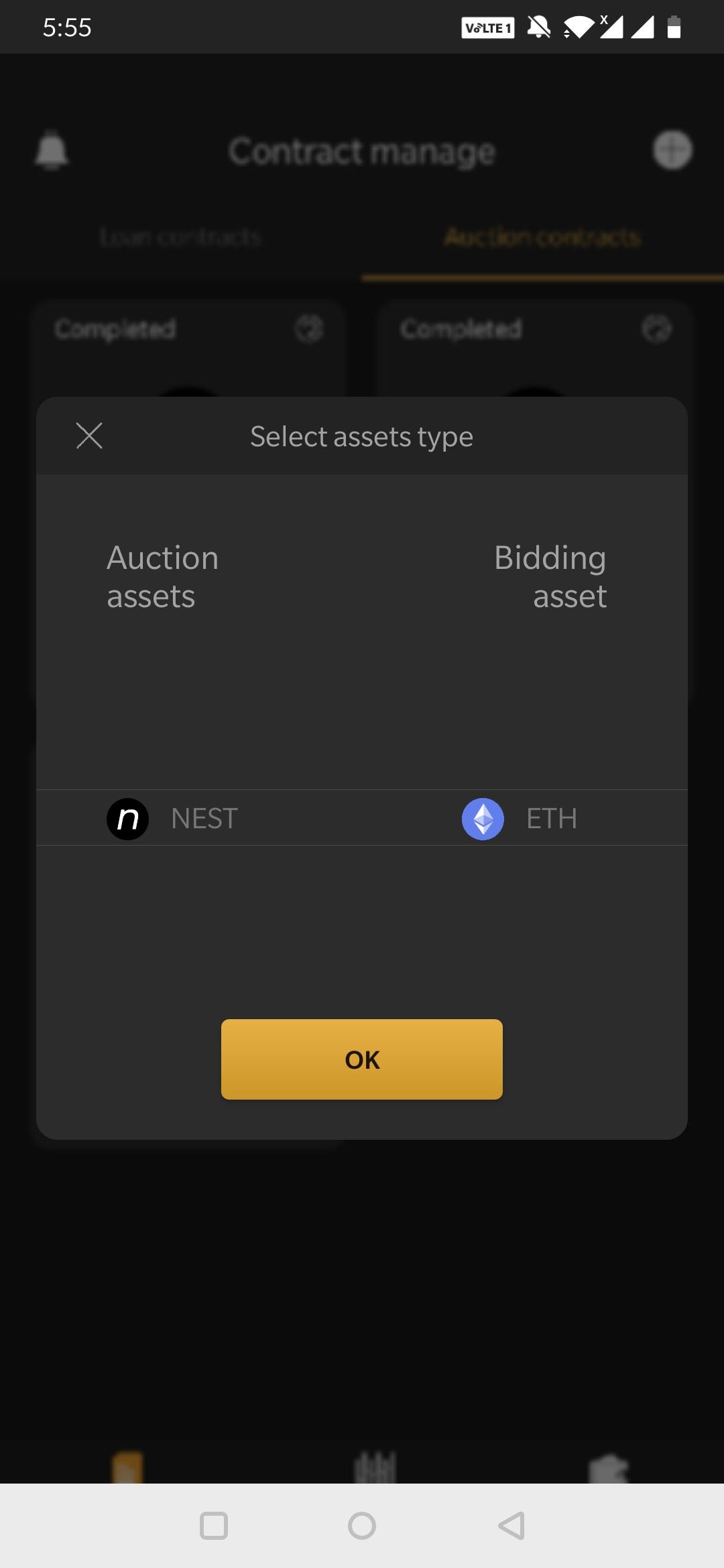
Task: Confirm selection with the OK button
Action: (362, 1059)
